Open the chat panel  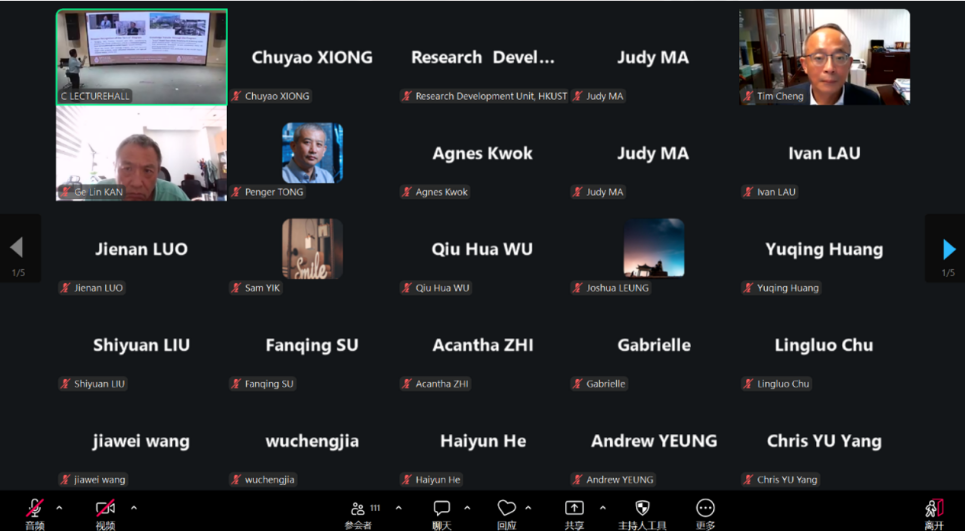(441, 513)
